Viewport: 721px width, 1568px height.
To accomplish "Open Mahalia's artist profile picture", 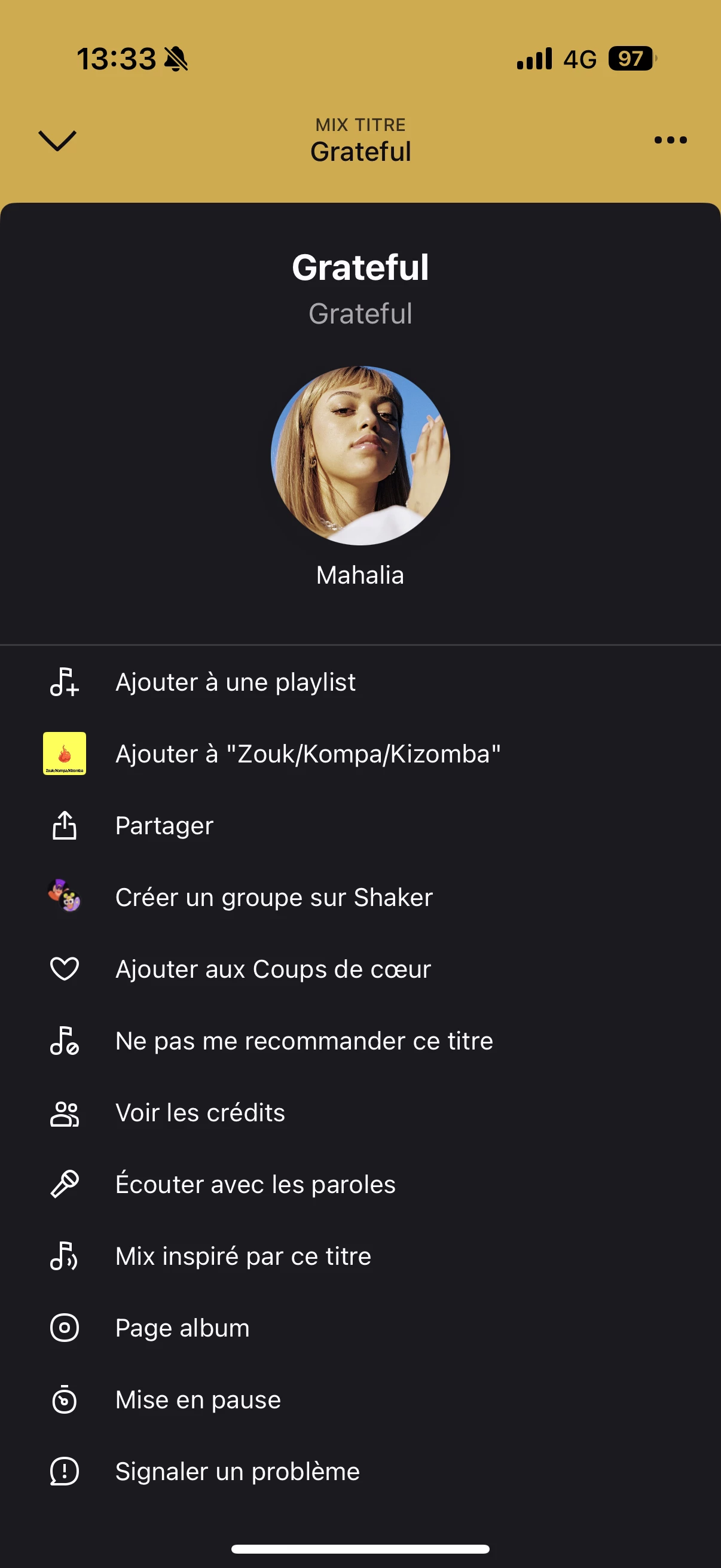I will [x=360, y=455].
